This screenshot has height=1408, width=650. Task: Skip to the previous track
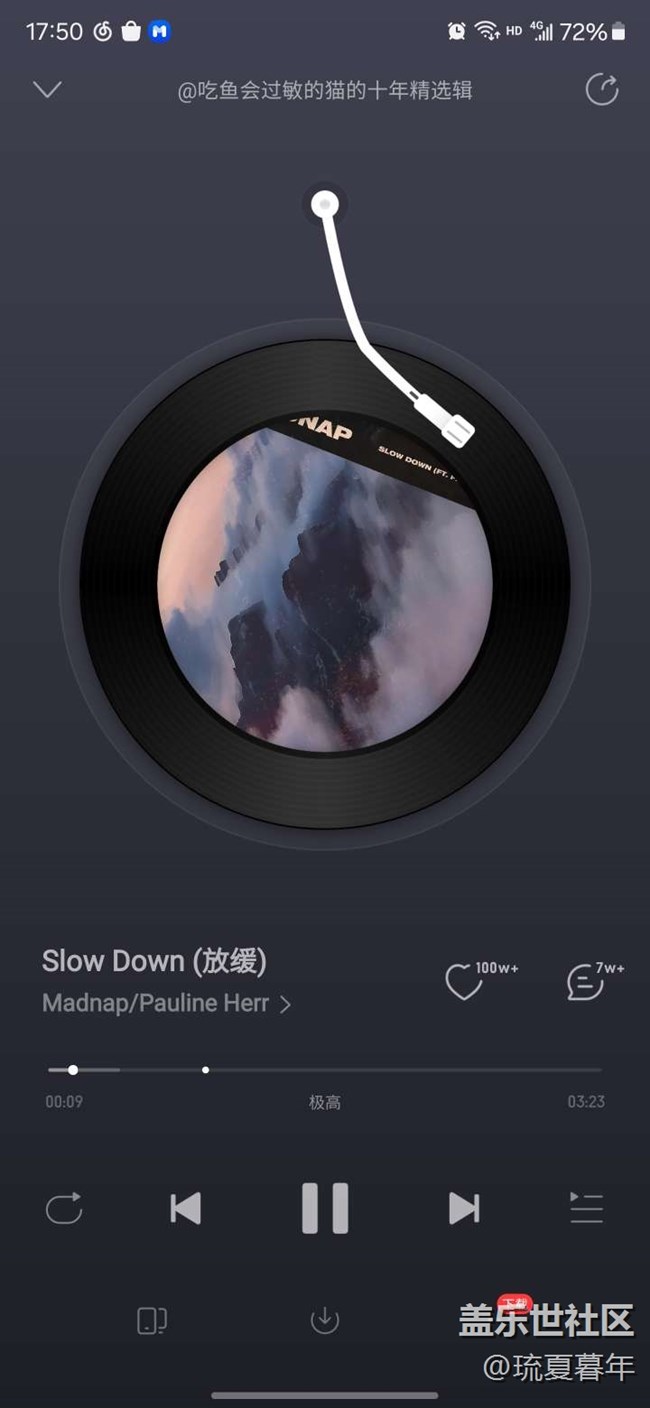tap(186, 1208)
